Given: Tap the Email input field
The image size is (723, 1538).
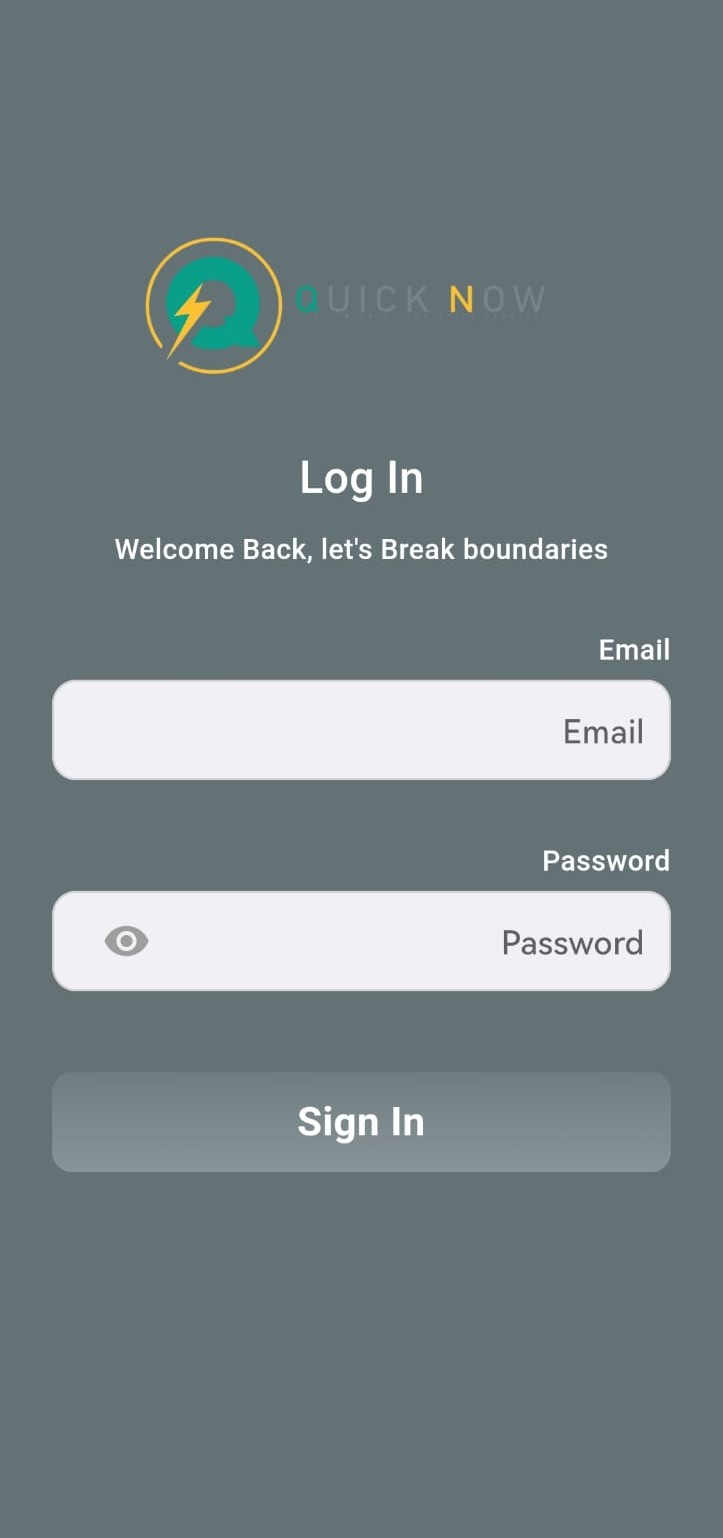Looking at the screenshot, I should click(x=361, y=730).
